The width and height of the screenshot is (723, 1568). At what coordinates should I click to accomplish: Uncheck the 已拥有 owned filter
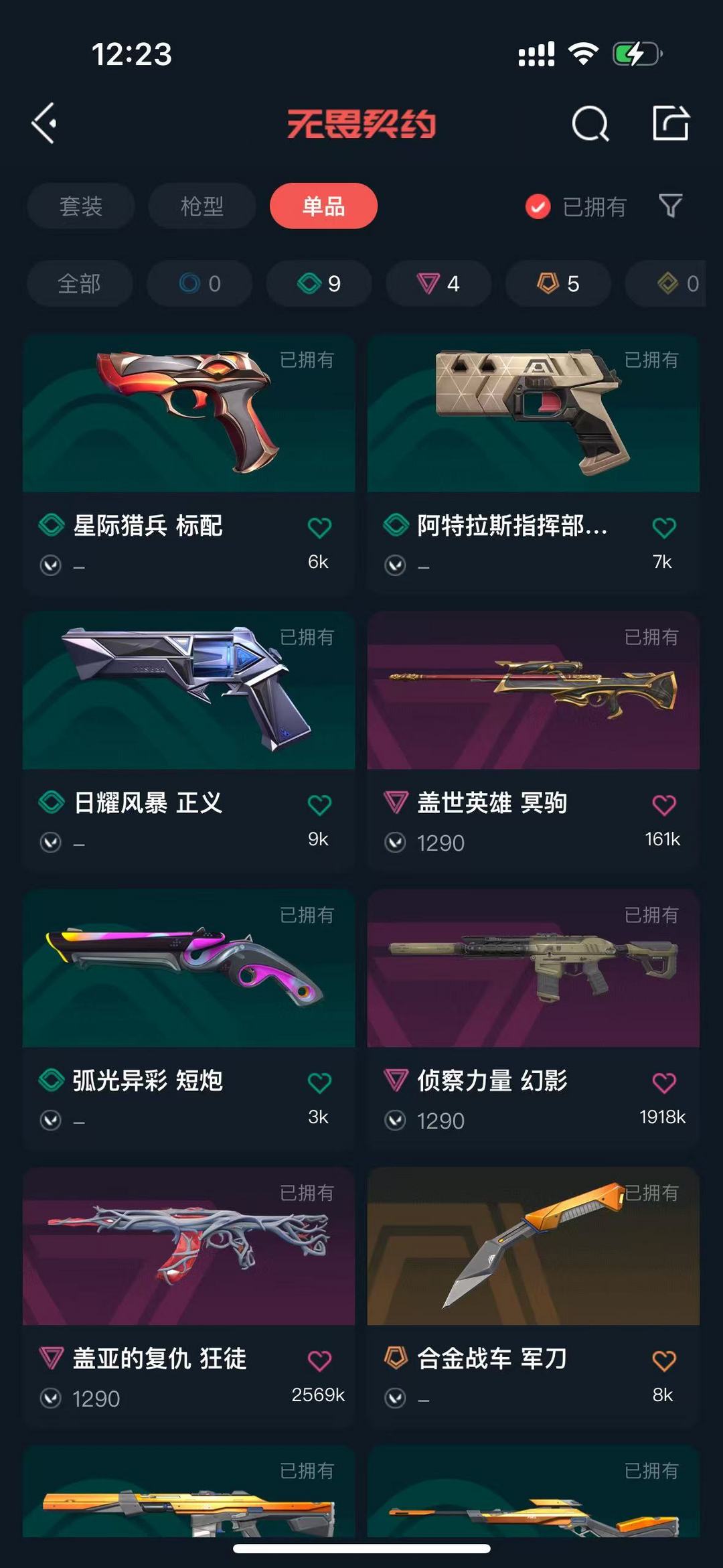pyautogui.click(x=576, y=207)
